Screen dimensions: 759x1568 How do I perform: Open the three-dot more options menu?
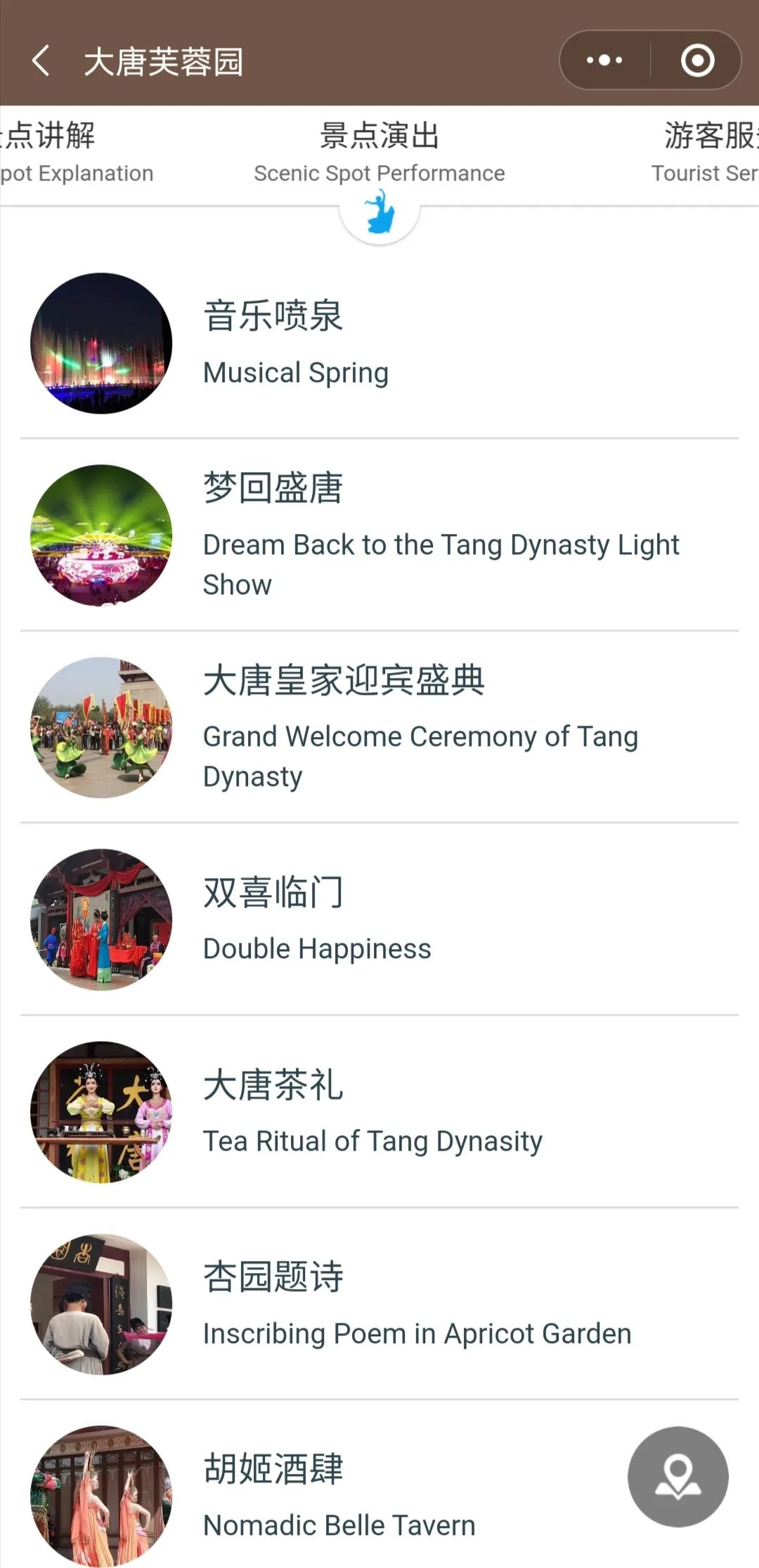click(x=604, y=60)
